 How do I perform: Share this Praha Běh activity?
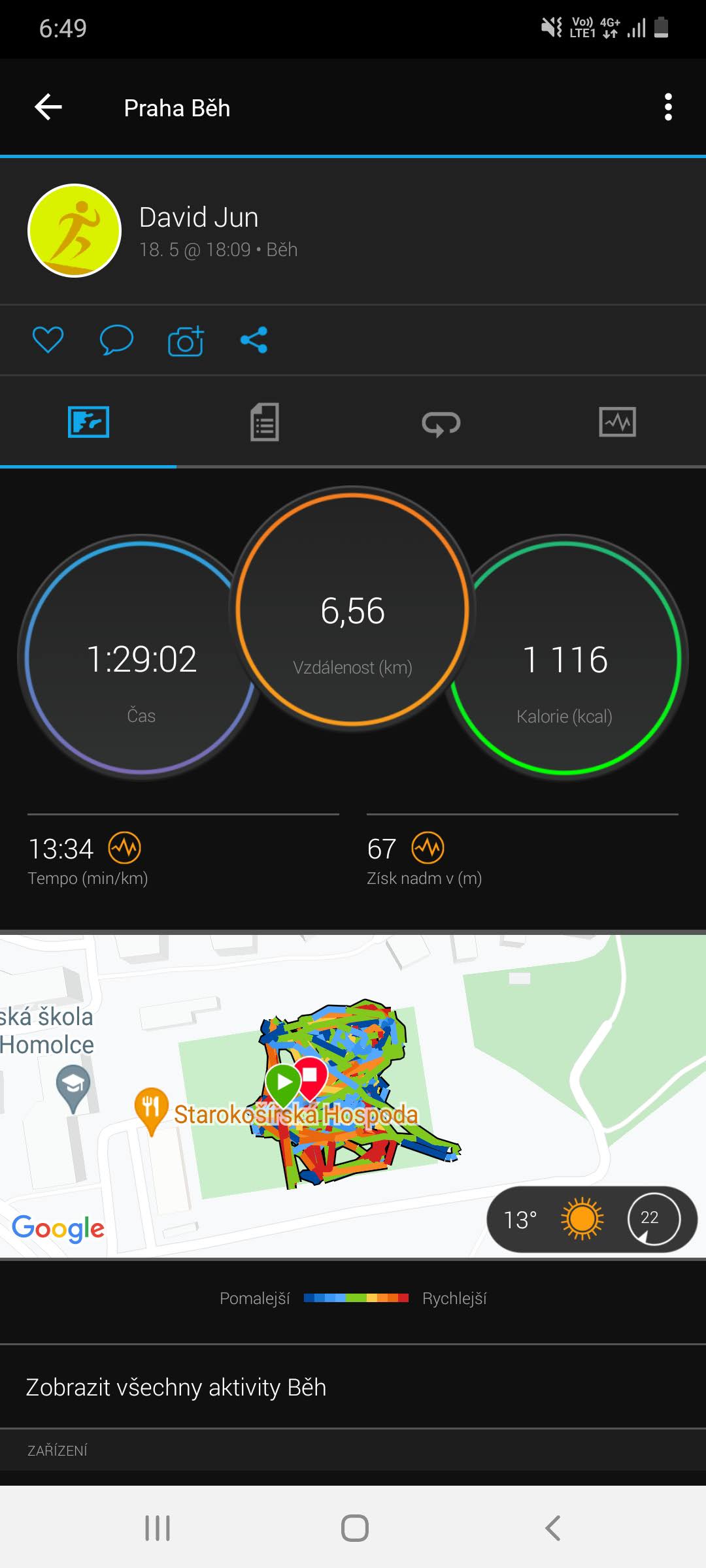(x=254, y=340)
